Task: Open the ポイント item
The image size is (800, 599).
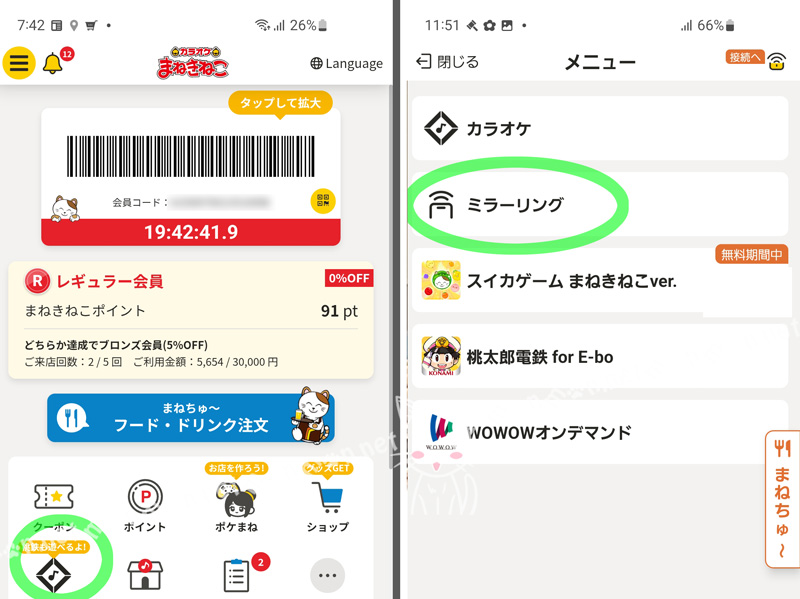Action: pyautogui.click(x=145, y=505)
